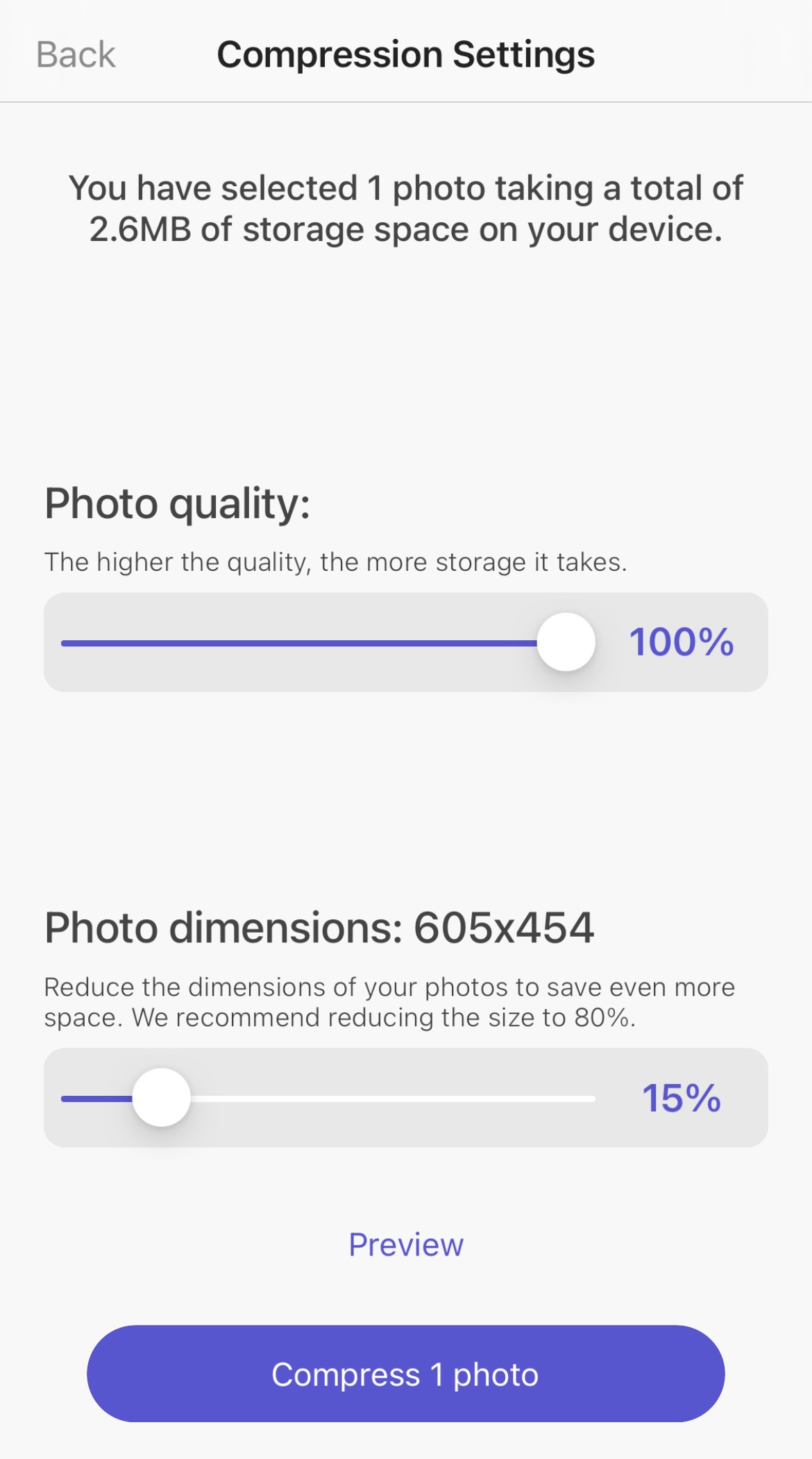Tap the Photo dimensions slider handle
Image resolution: width=812 pixels, height=1459 pixels.
161,1097
